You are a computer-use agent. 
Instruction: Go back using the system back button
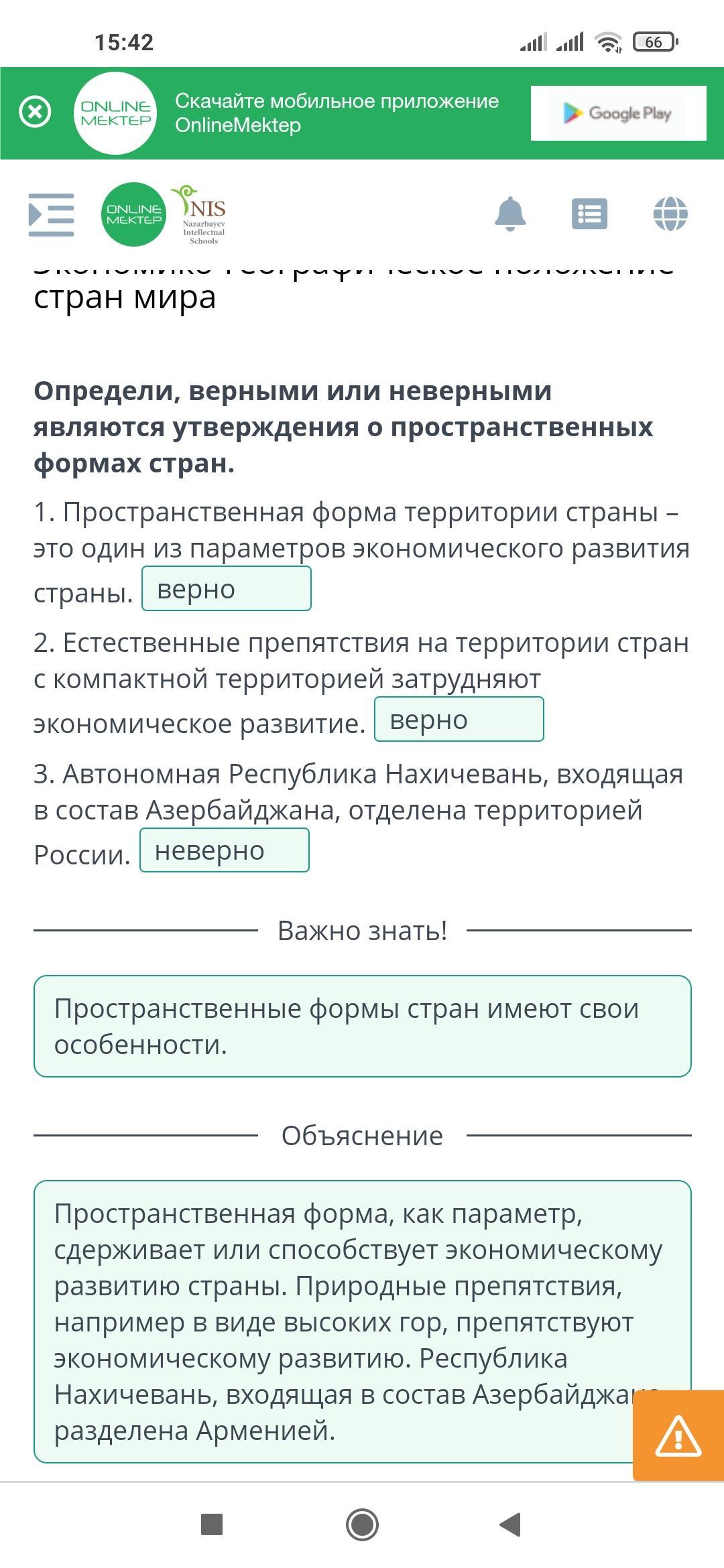pos(511,1525)
